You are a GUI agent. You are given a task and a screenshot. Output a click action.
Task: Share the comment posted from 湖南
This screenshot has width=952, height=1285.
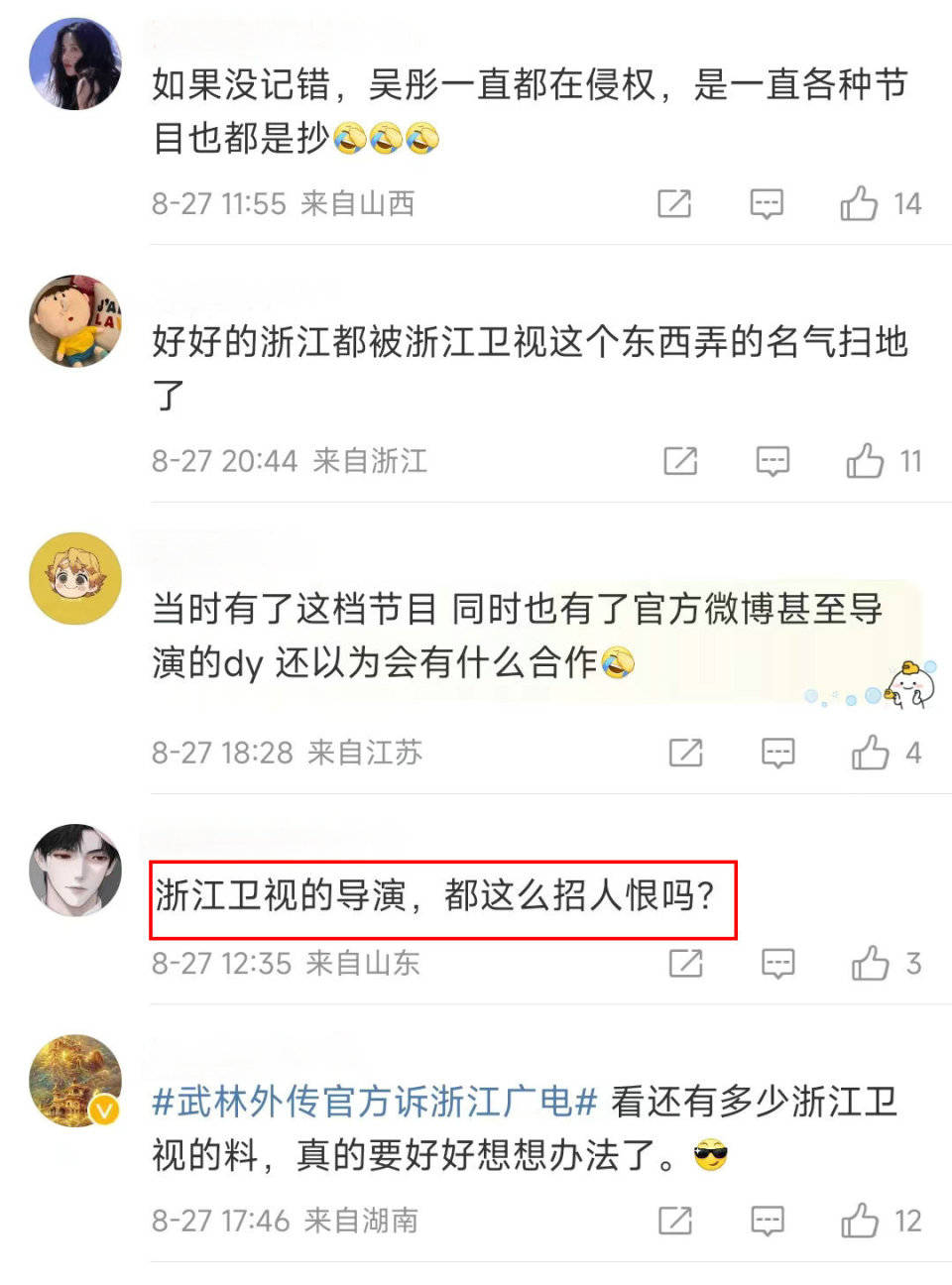675,1221
